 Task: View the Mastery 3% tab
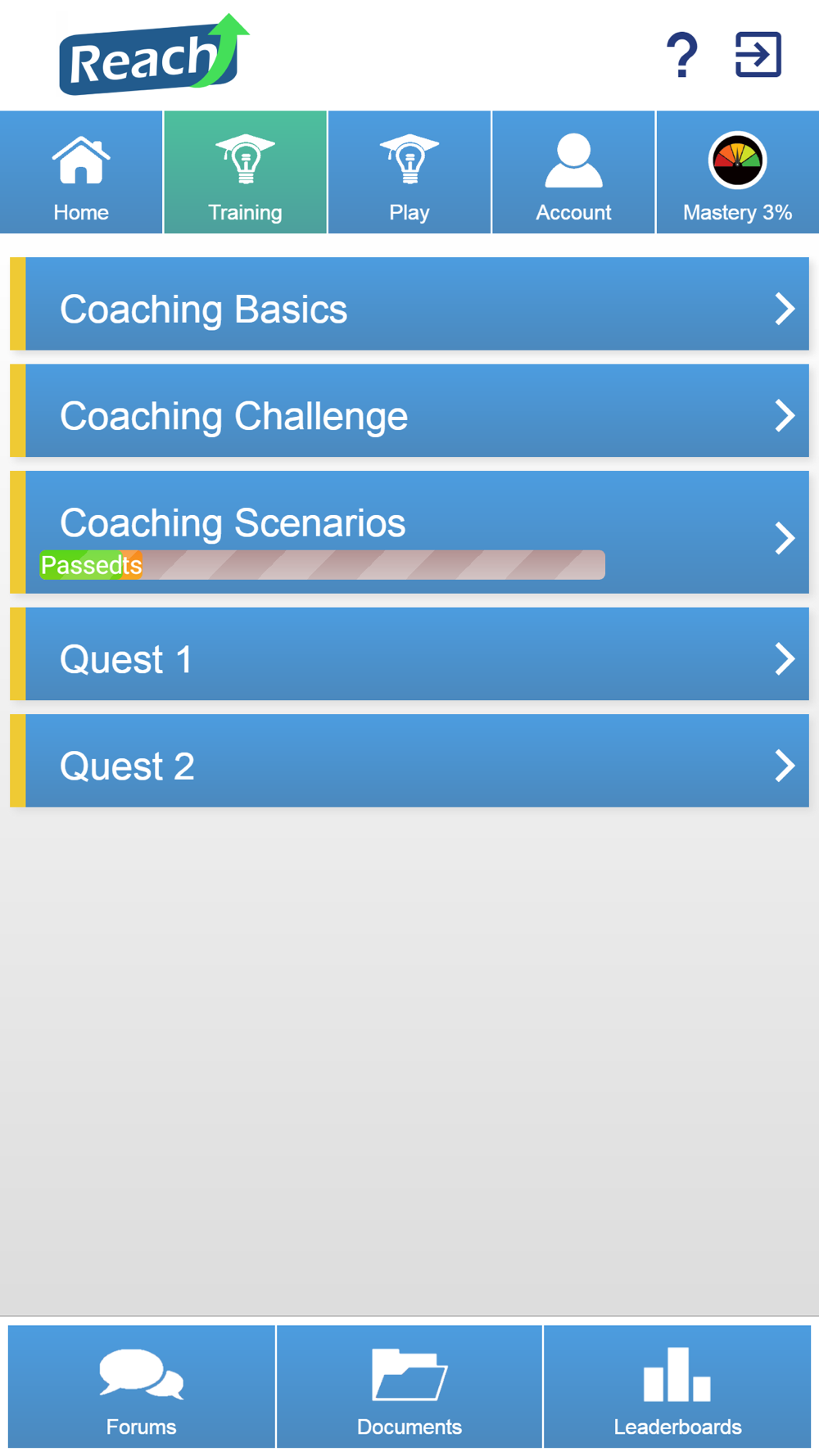(737, 173)
